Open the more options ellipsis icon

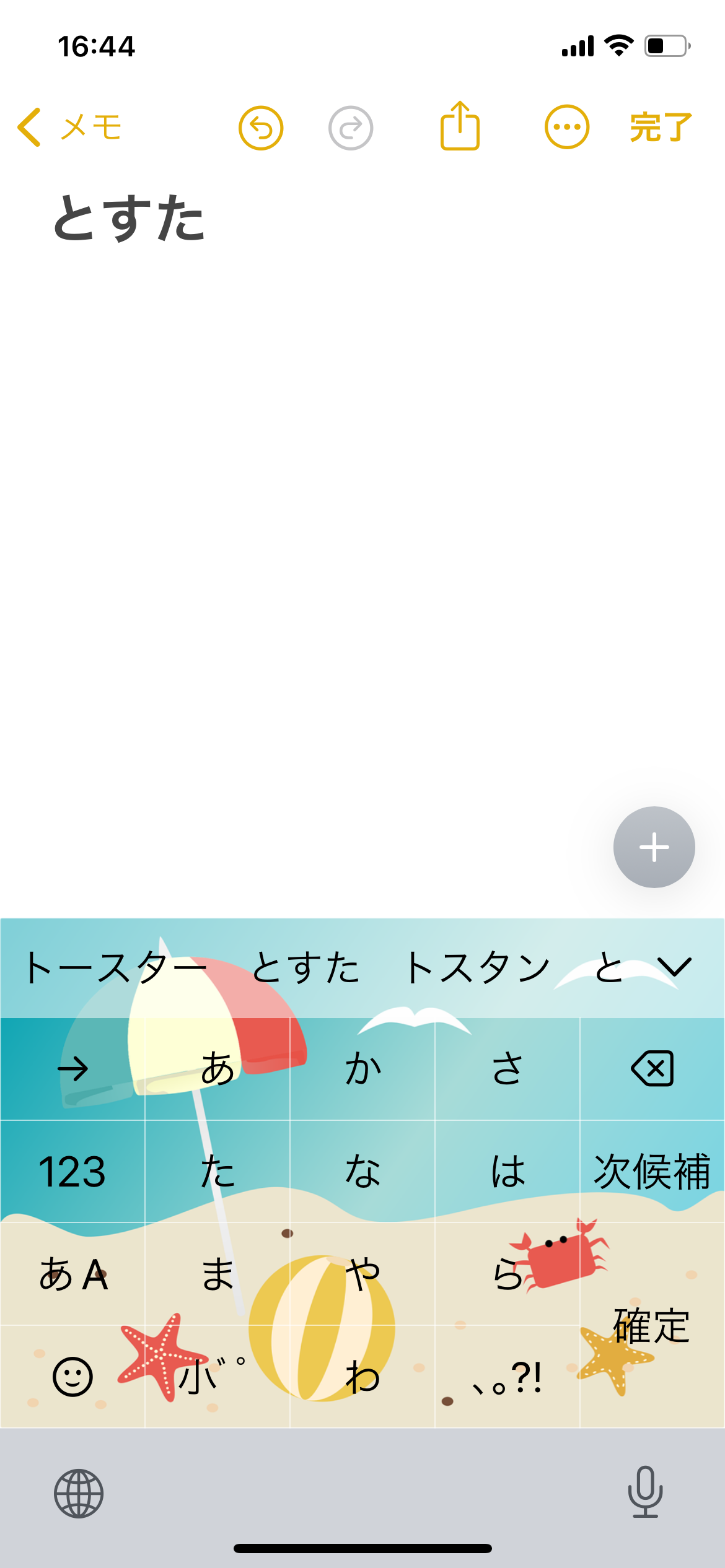(x=566, y=127)
